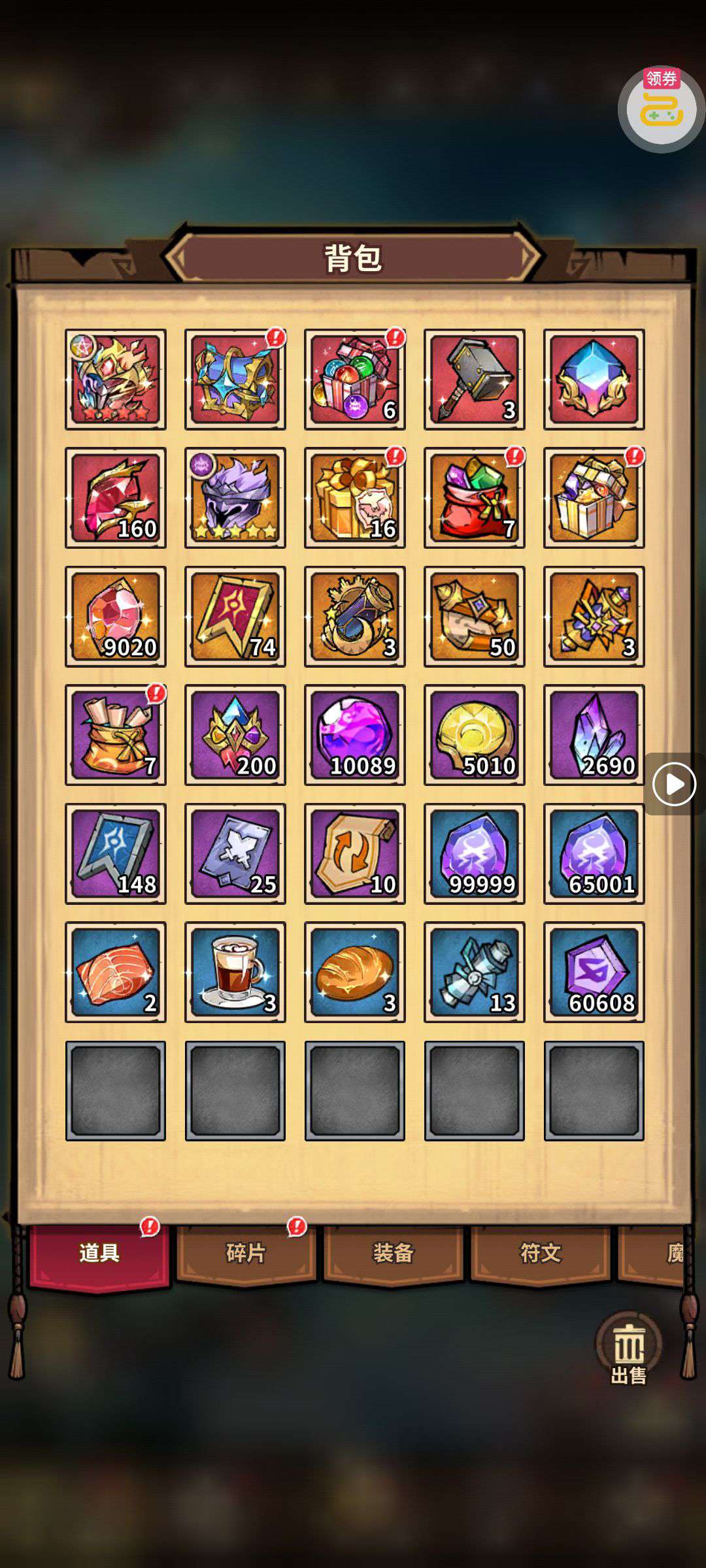This screenshot has width=706, height=1568.
Task: Open the 装备 tab
Action: coord(394,1252)
